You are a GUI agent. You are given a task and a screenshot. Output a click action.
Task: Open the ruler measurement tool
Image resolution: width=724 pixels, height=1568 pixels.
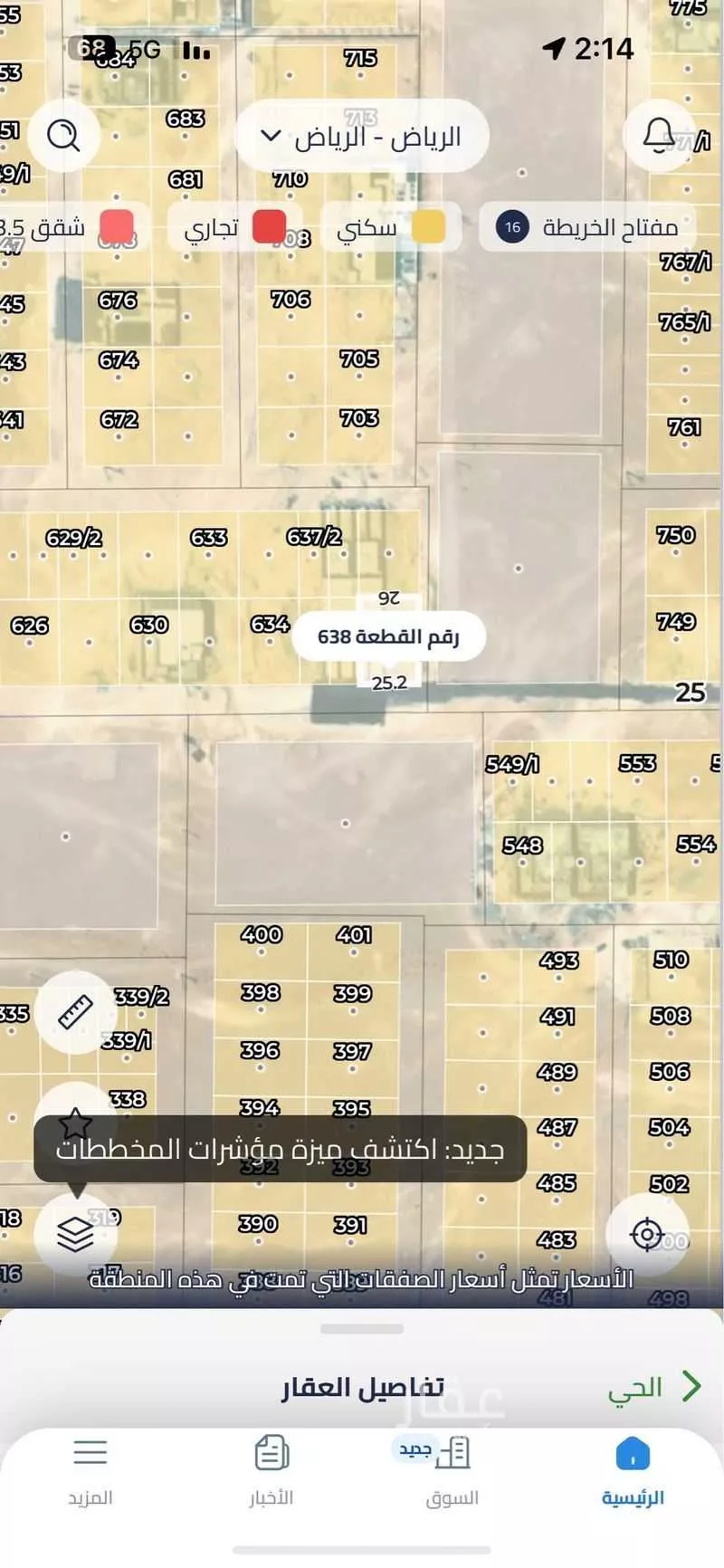click(x=76, y=1012)
